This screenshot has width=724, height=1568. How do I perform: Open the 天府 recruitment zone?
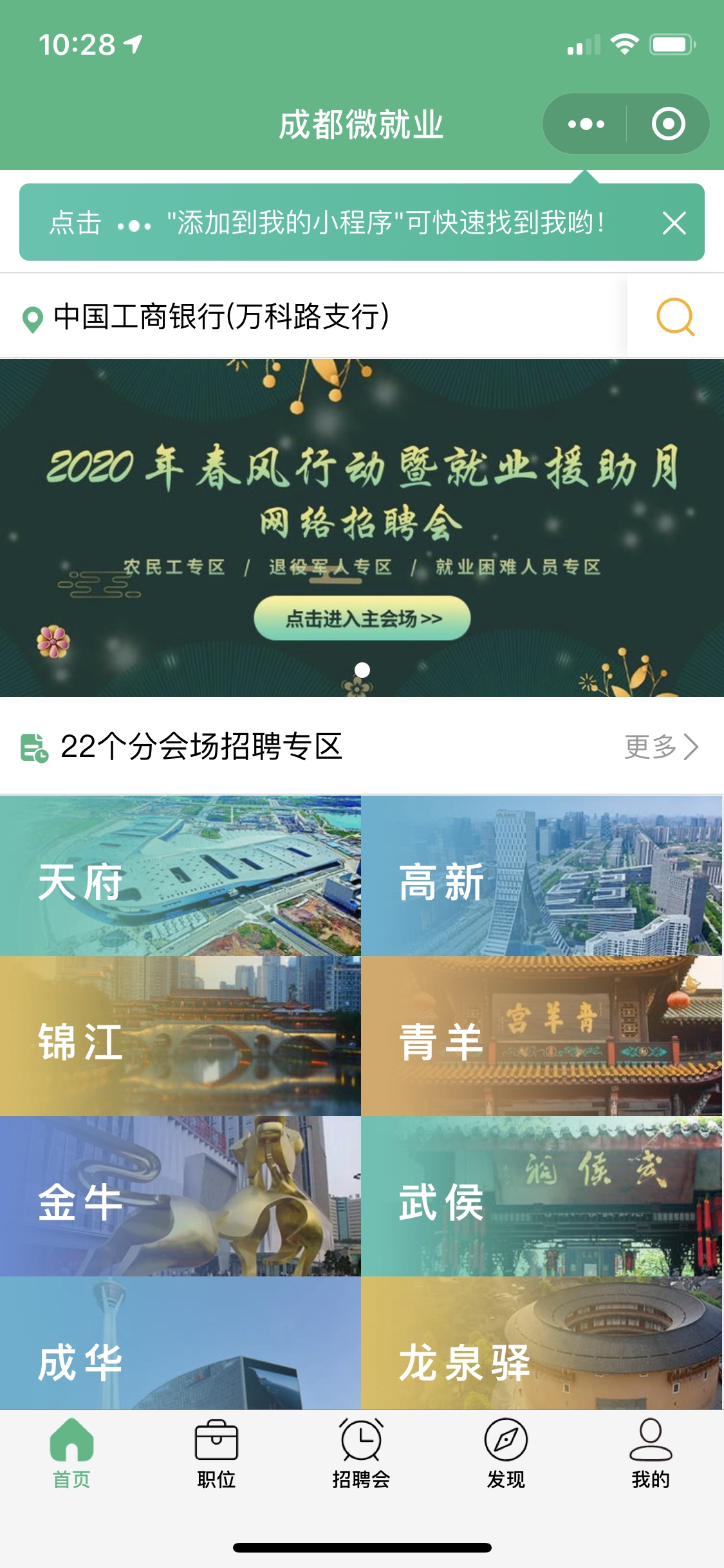click(x=180, y=875)
